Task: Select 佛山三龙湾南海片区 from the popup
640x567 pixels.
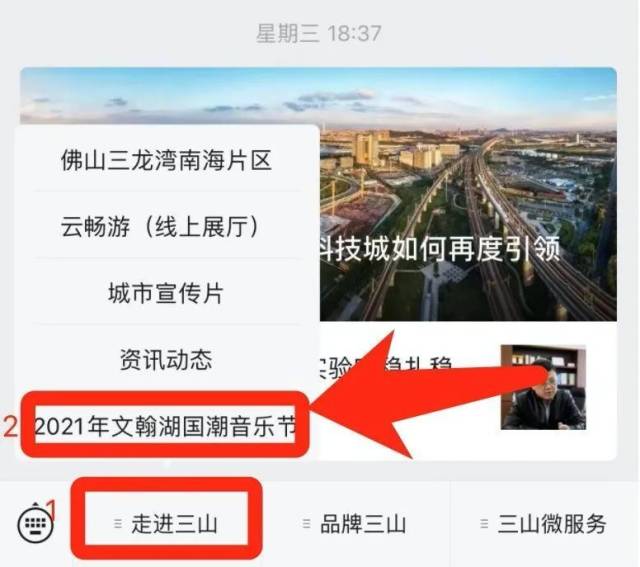Action: tap(166, 158)
